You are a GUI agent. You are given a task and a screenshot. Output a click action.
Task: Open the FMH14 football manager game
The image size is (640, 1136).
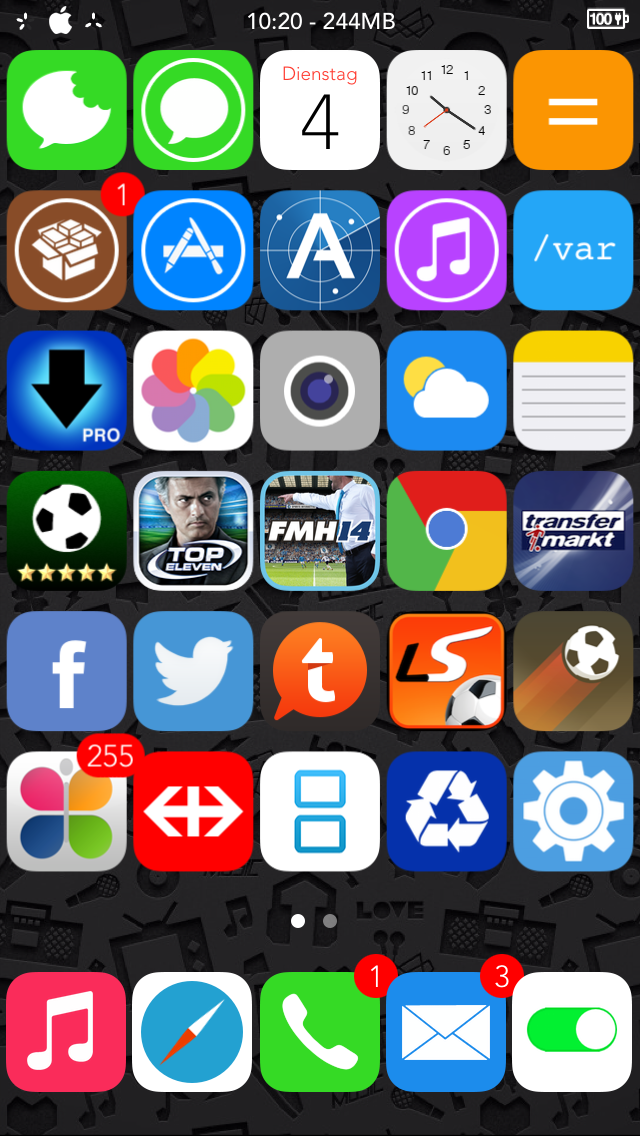[320, 531]
